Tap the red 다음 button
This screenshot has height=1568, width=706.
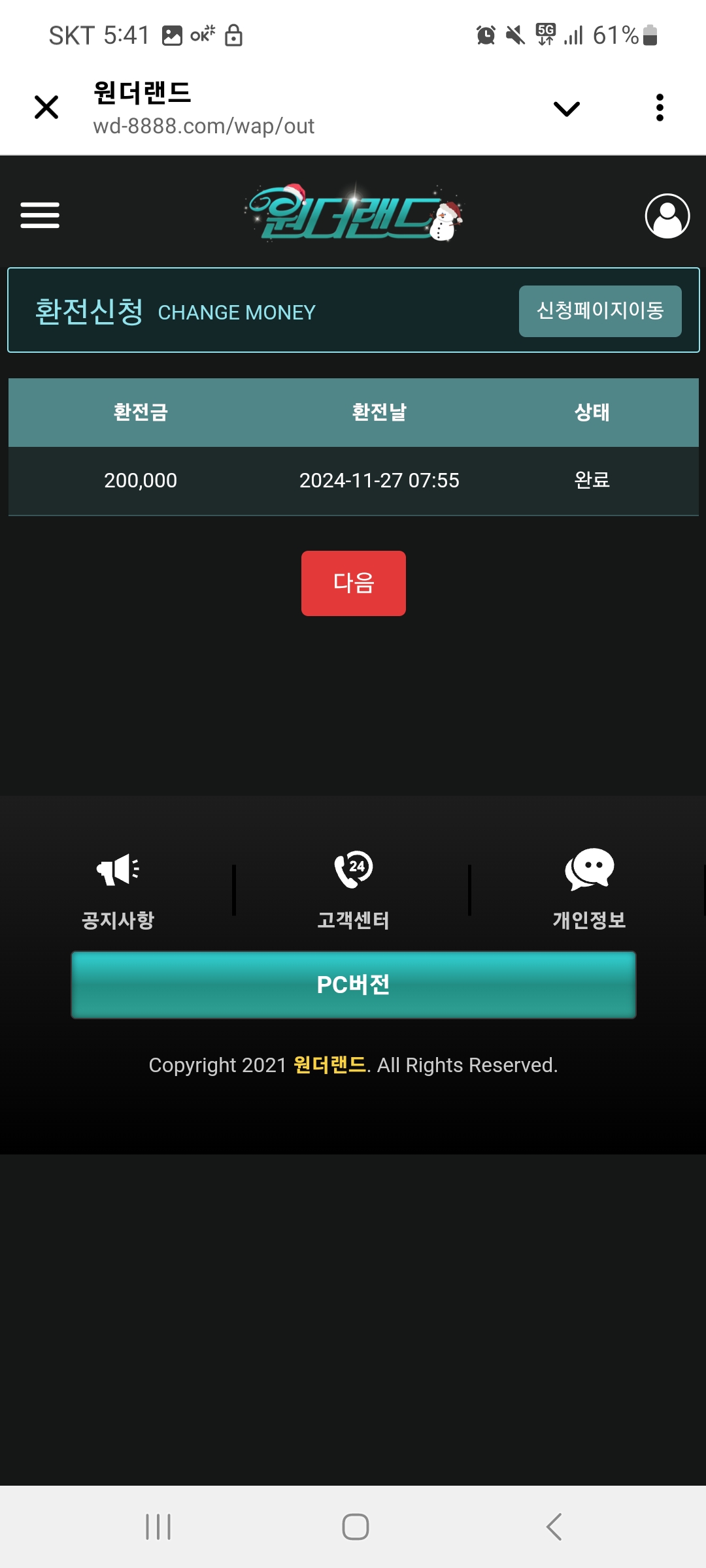(354, 583)
